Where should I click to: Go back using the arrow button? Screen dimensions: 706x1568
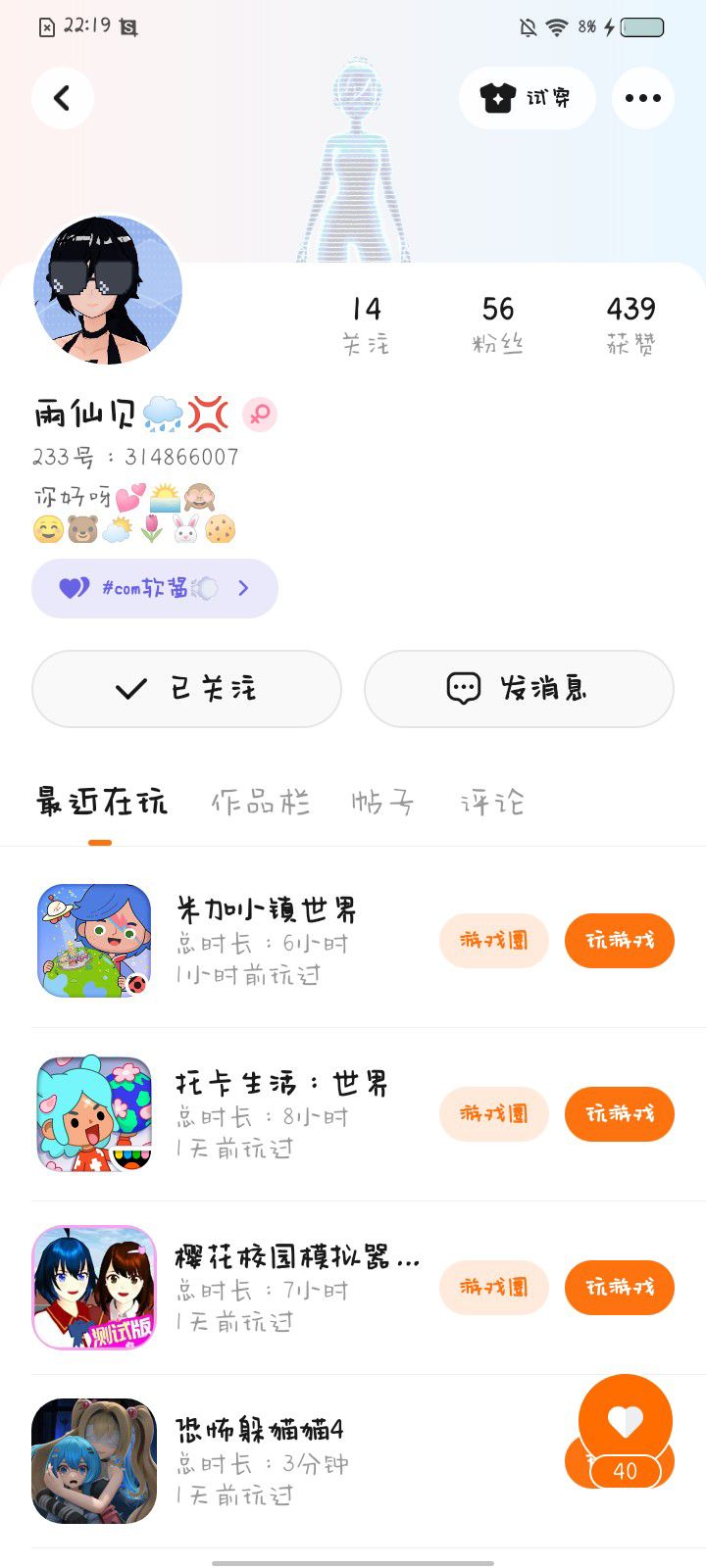coord(63,98)
